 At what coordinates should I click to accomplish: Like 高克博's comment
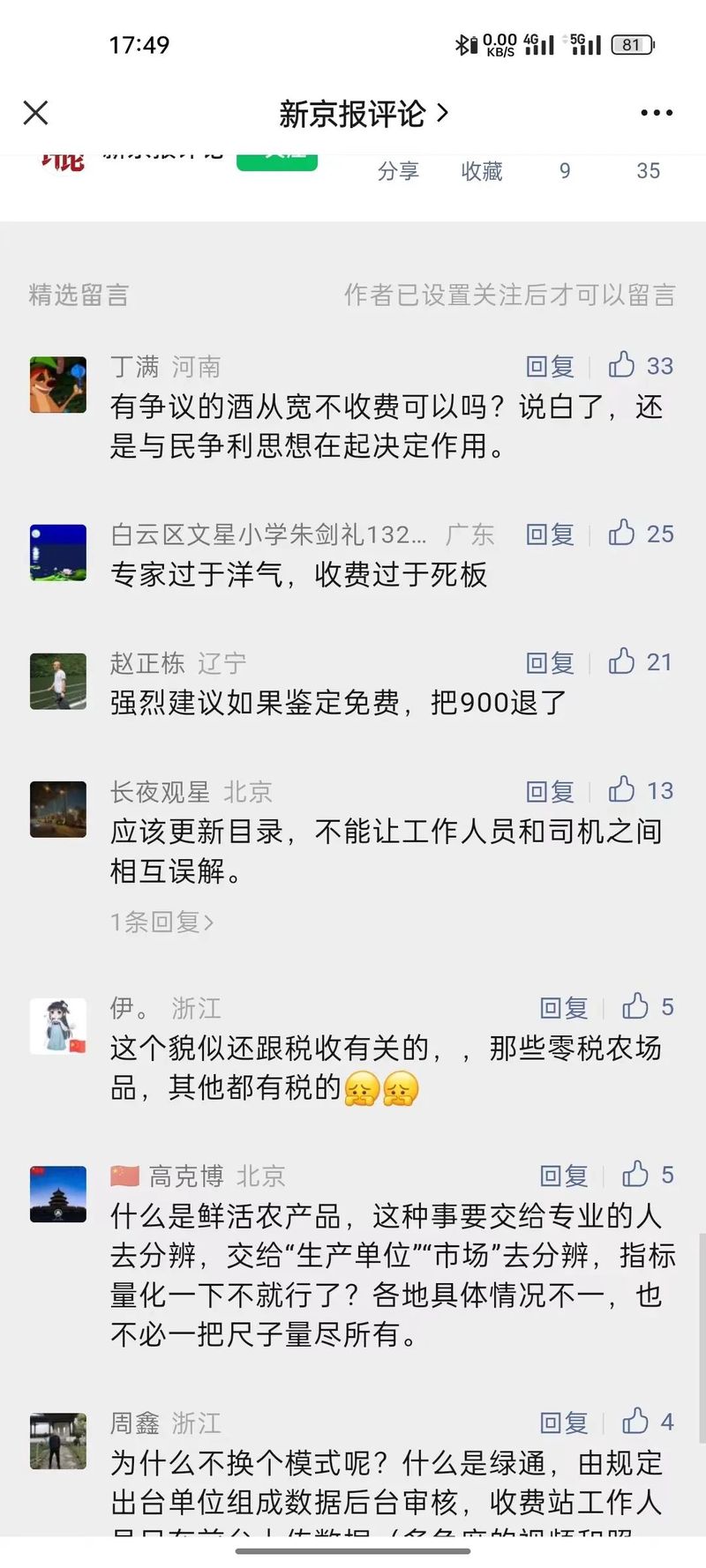[636, 1174]
